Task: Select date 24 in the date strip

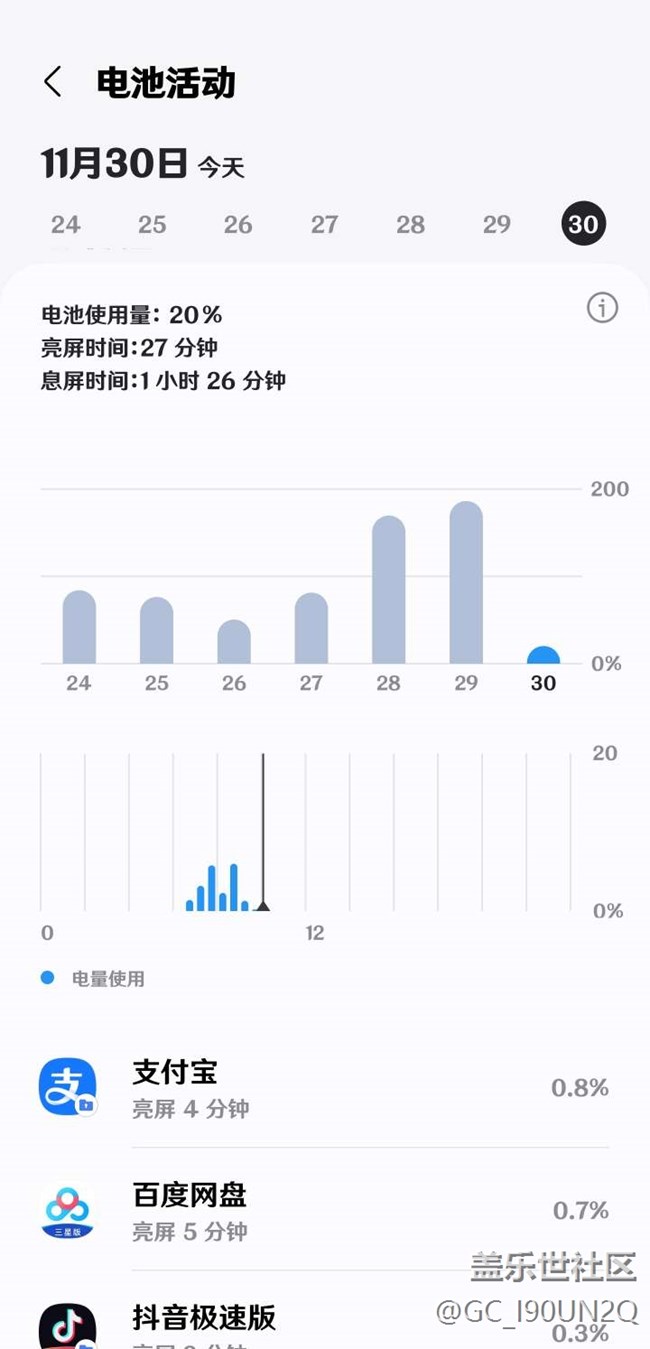Action: coord(65,224)
